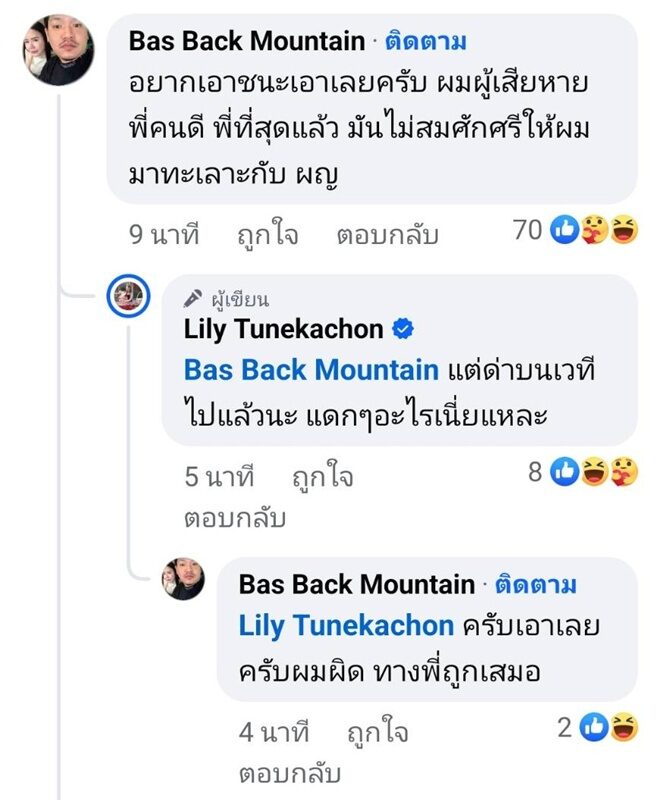
Task: Like the top comment posted 9 นาที ago
Action: [267, 235]
